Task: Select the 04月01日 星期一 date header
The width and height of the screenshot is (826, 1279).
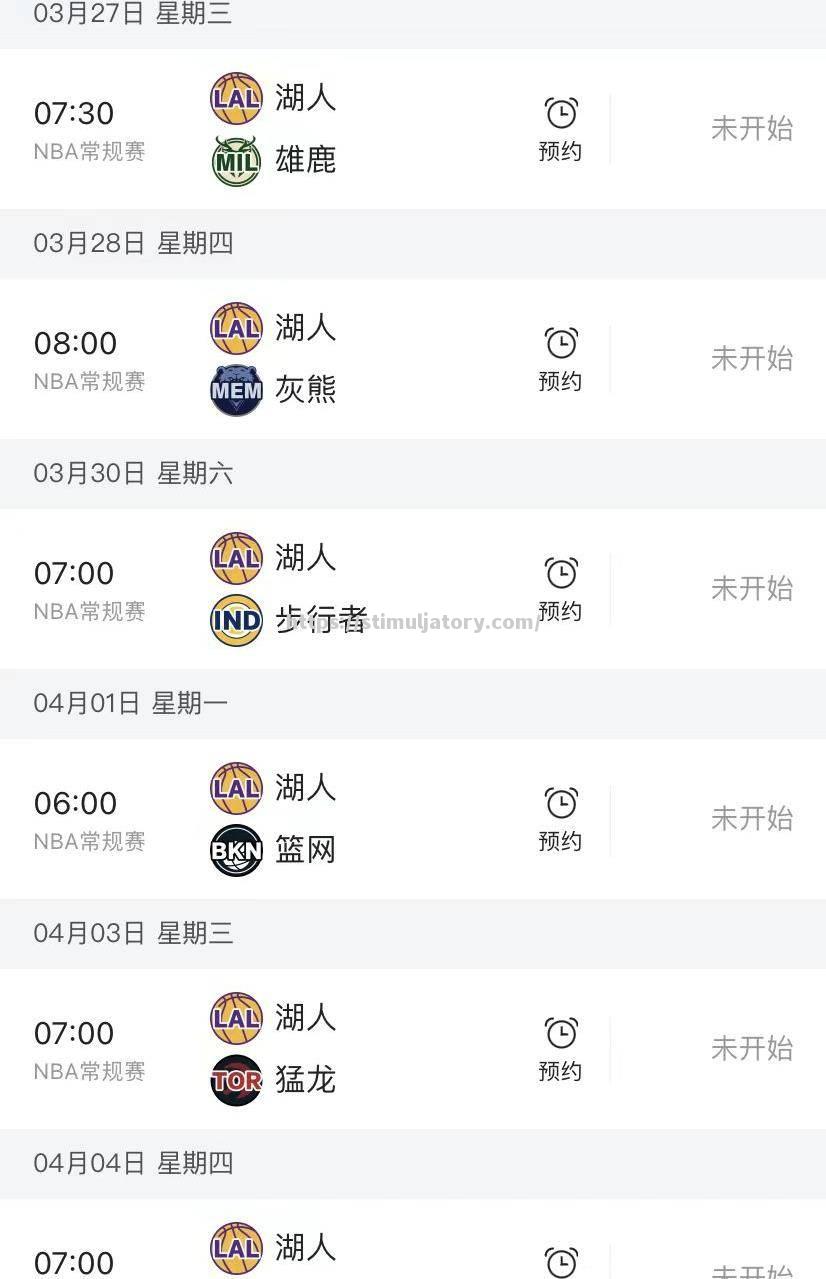Action: tap(131, 703)
